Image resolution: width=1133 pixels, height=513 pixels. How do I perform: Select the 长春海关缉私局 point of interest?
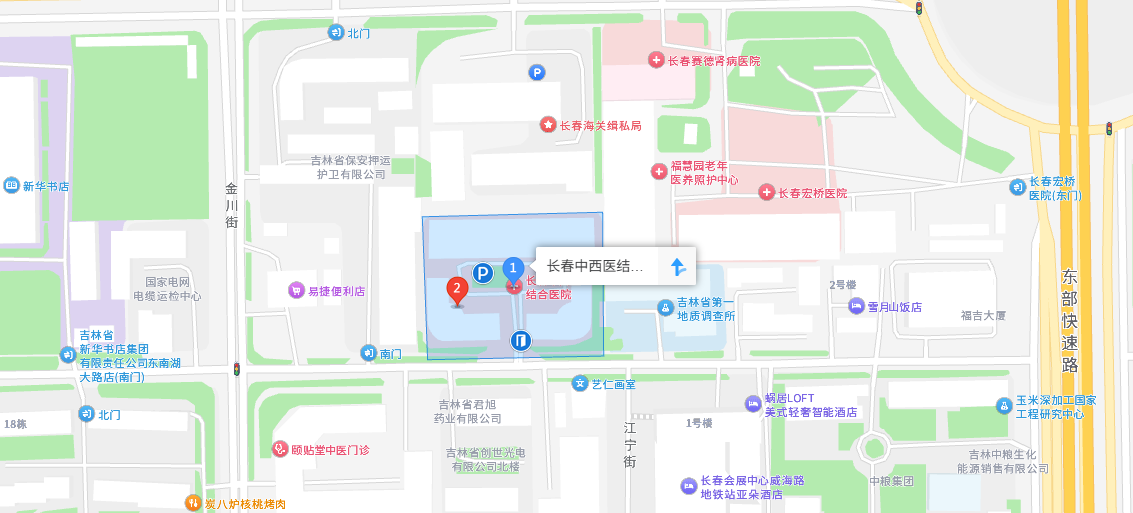(x=549, y=125)
